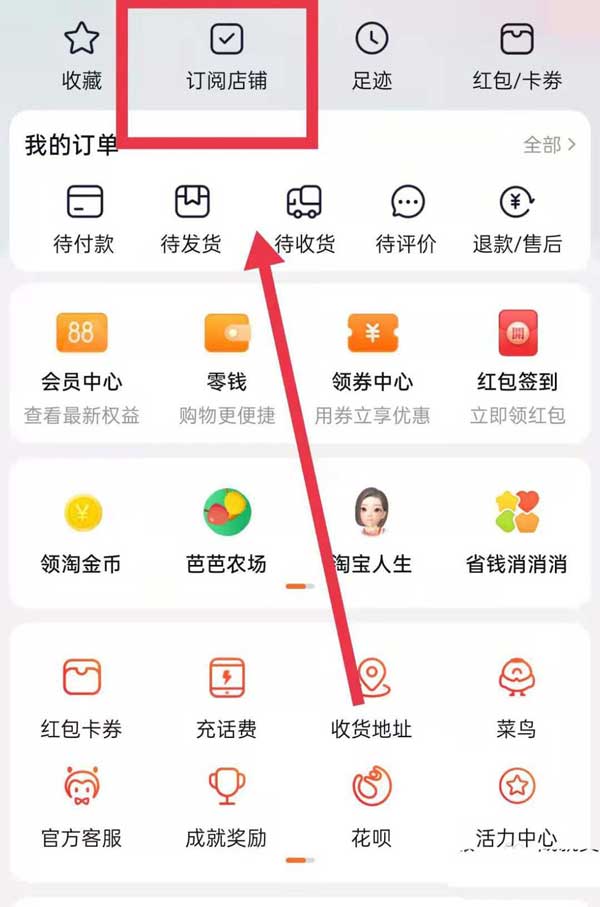Open 待收货 orders

point(304,220)
